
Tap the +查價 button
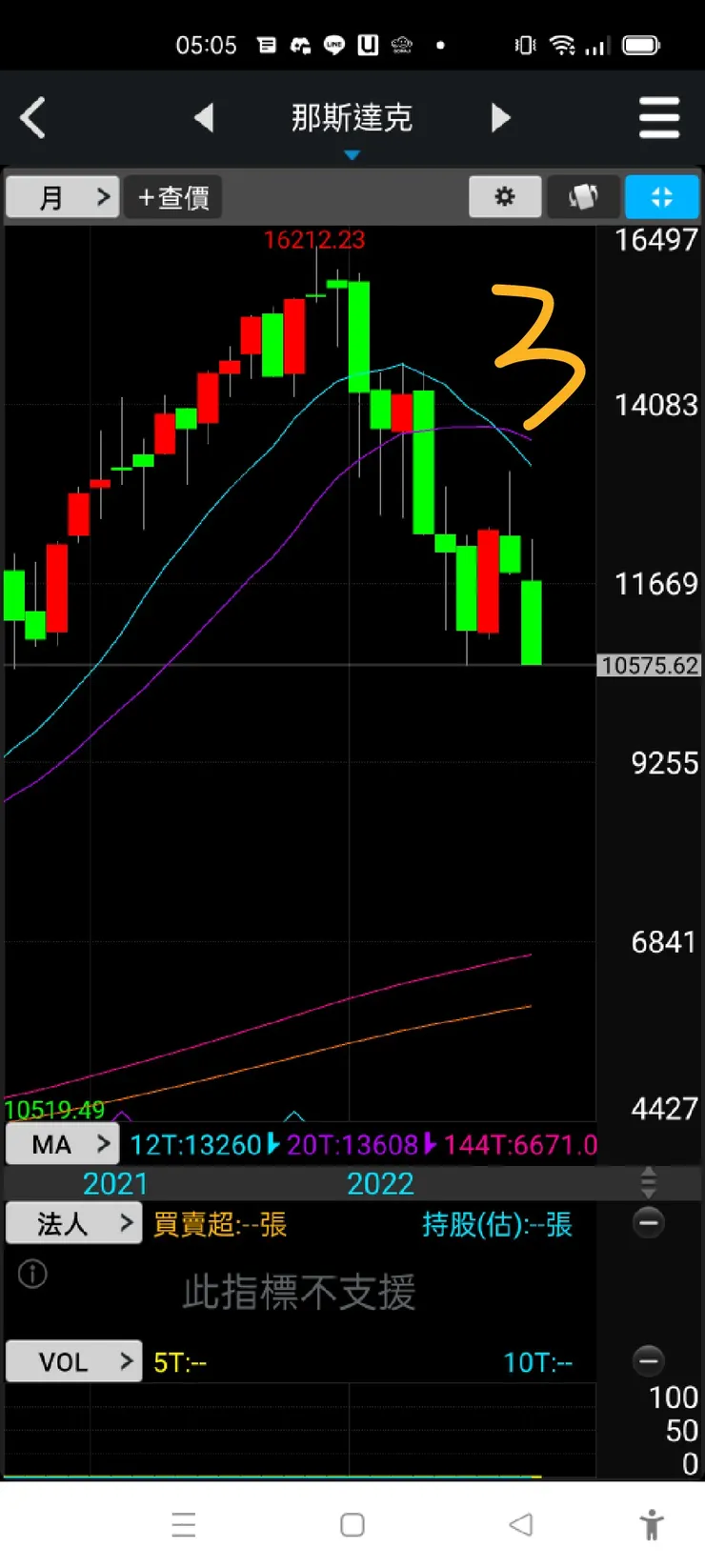173,197
